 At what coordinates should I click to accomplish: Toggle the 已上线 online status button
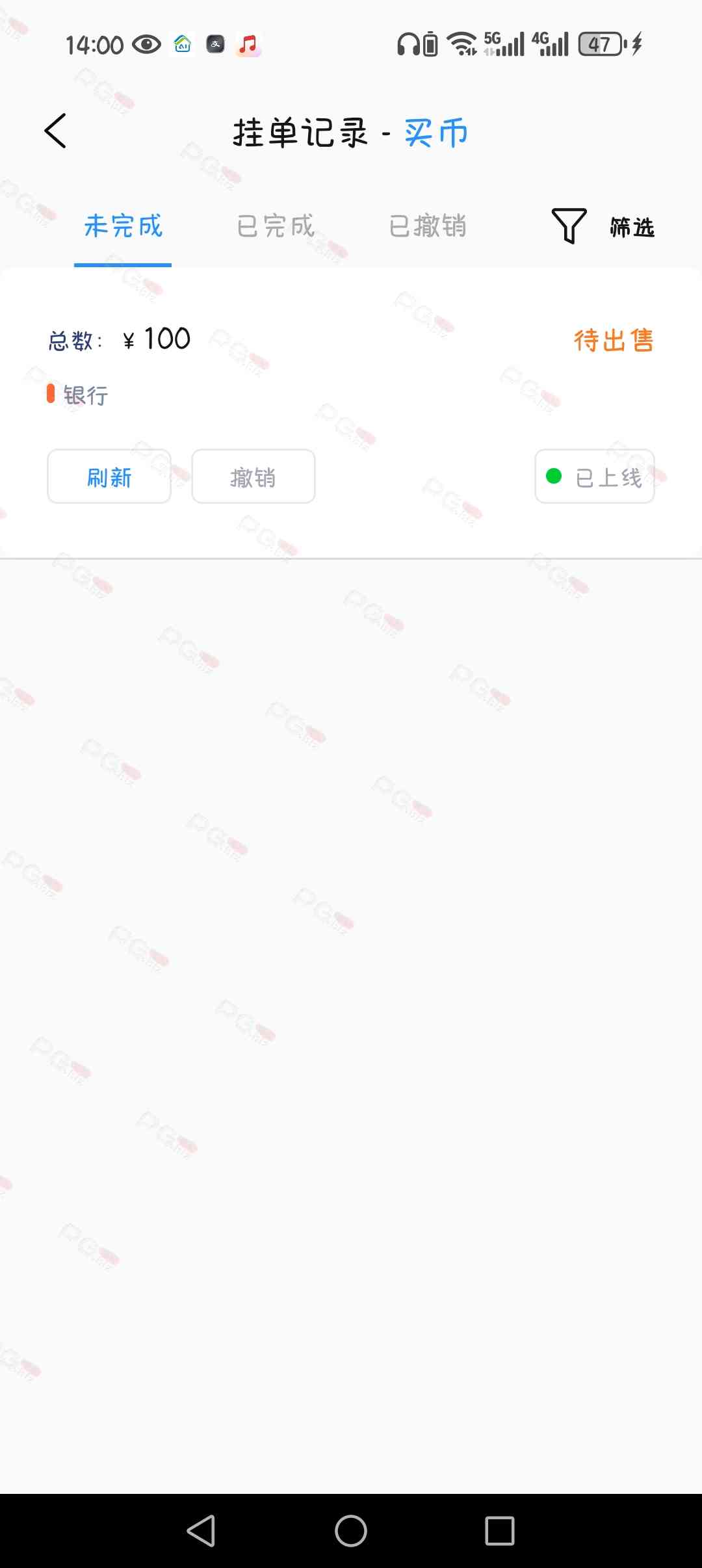point(595,477)
